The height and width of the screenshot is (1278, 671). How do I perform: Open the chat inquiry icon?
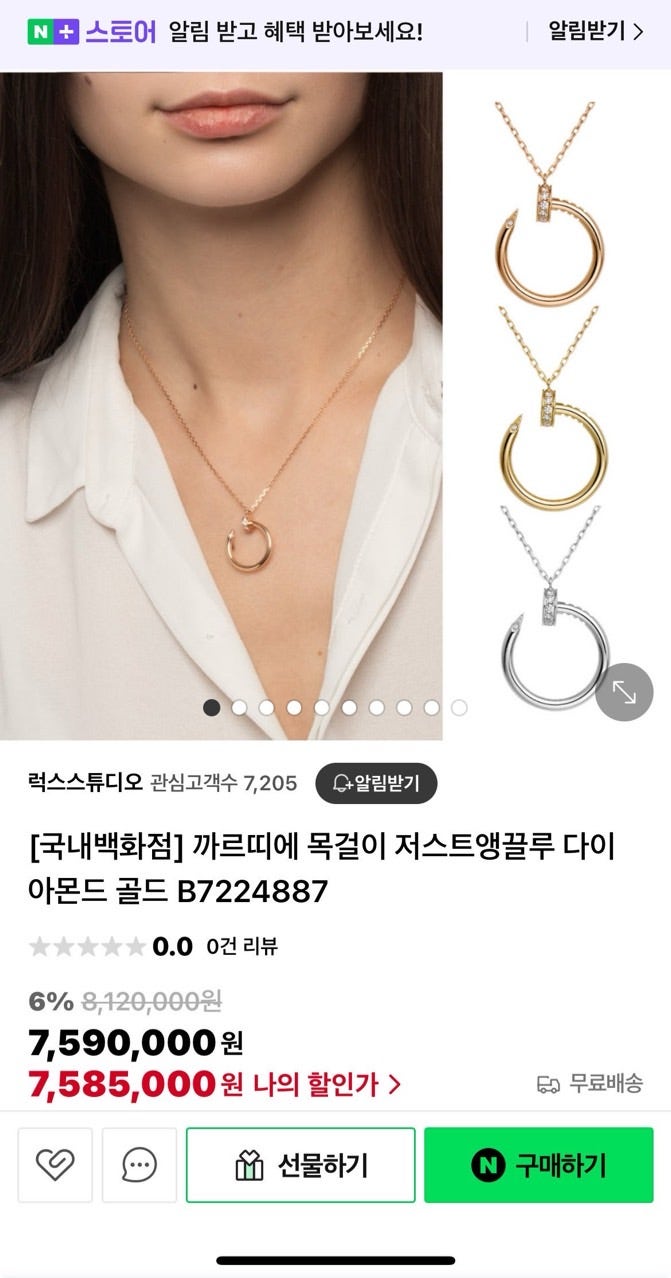139,1164
